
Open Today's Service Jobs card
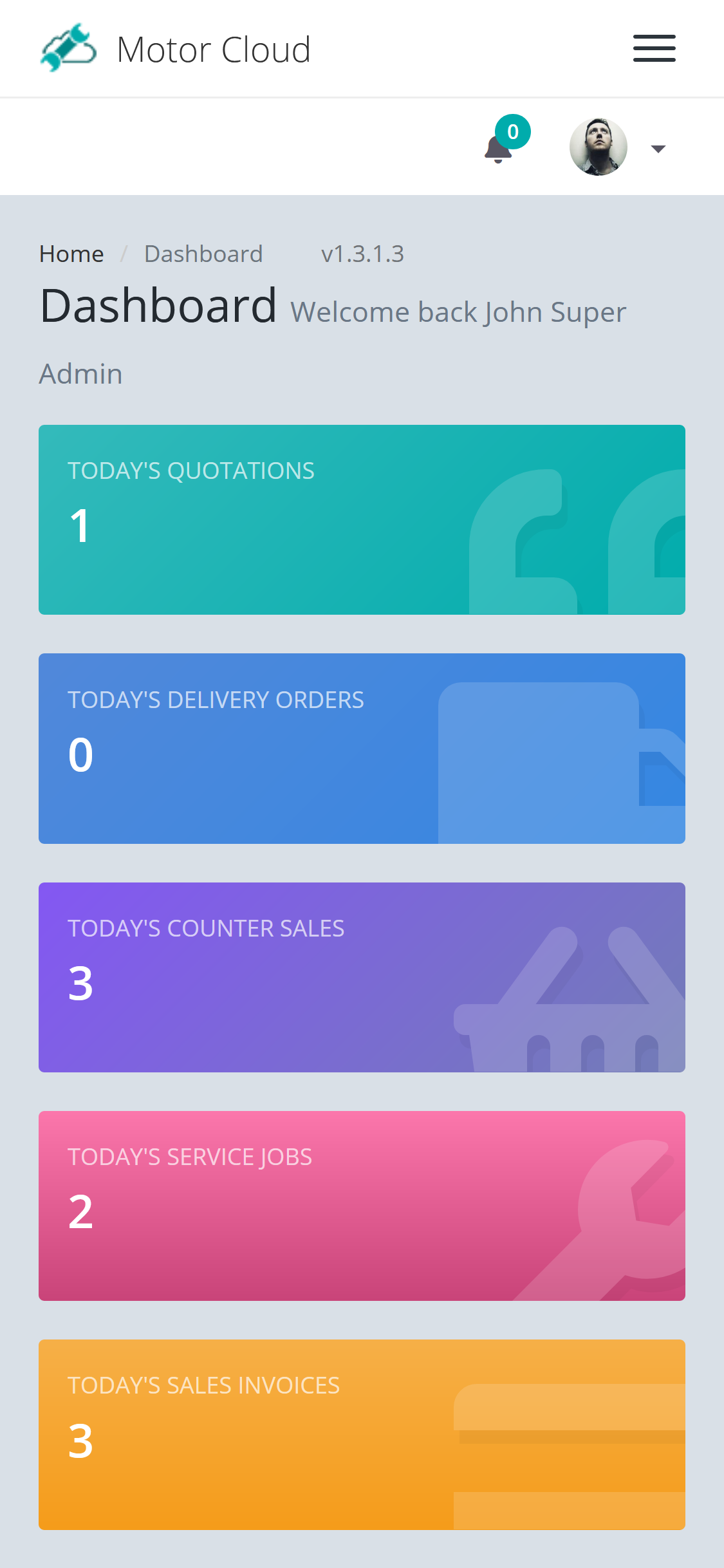pyautogui.click(x=362, y=1206)
